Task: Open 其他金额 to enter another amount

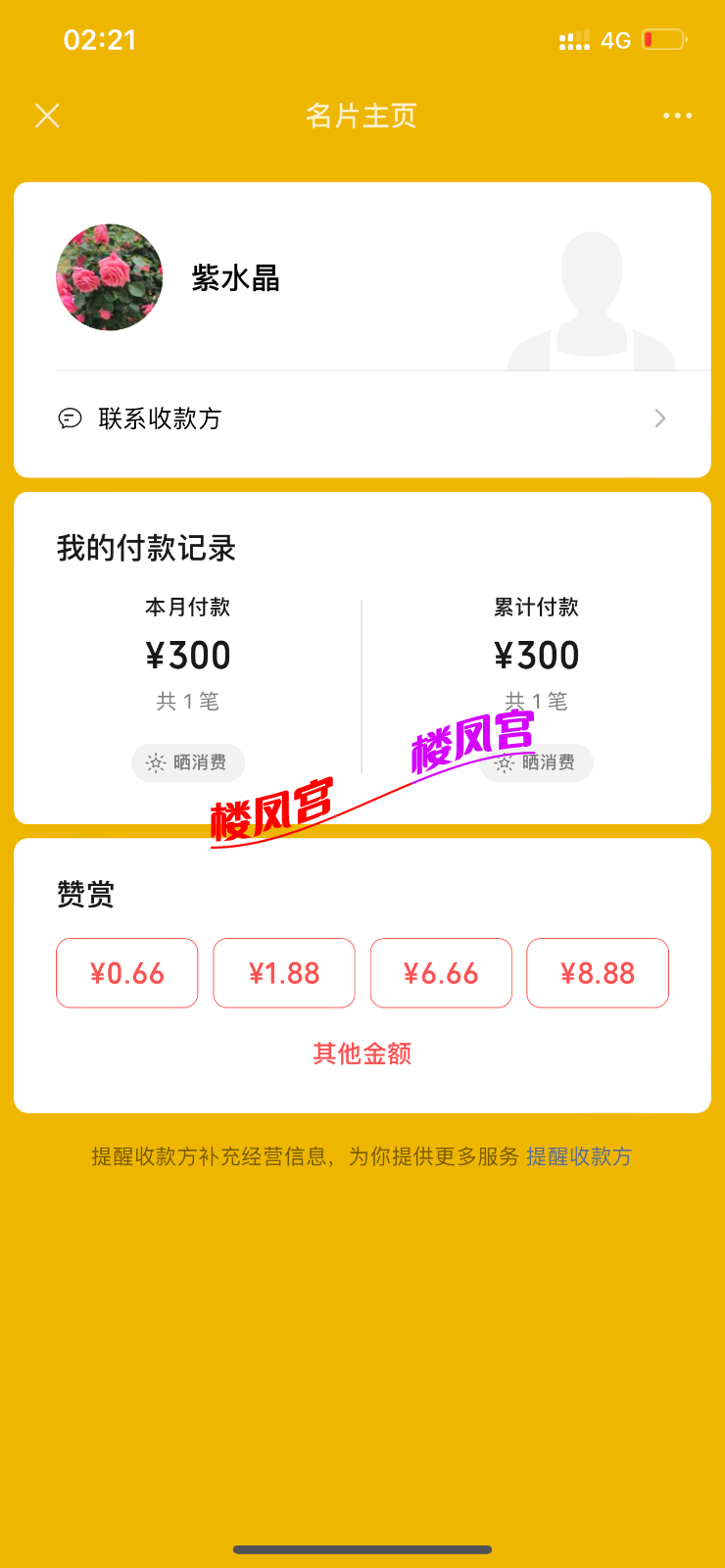Action: coord(362,1053)
